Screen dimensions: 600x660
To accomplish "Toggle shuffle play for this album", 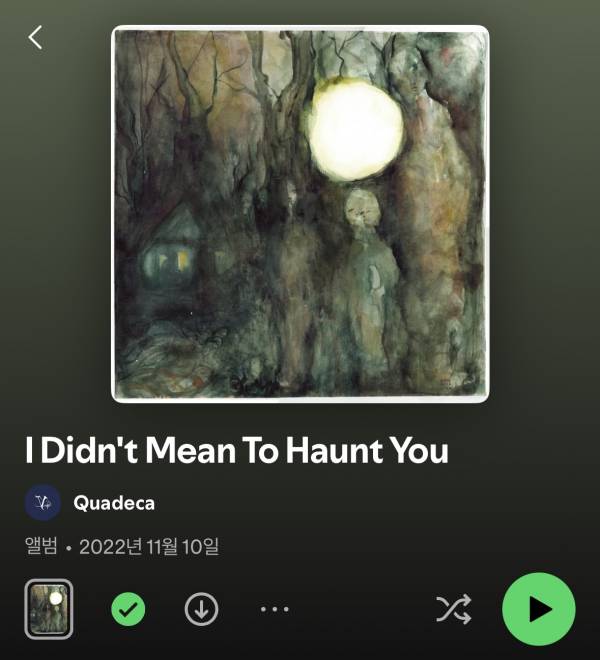I will pyautogui.click(x=453, y=609).
